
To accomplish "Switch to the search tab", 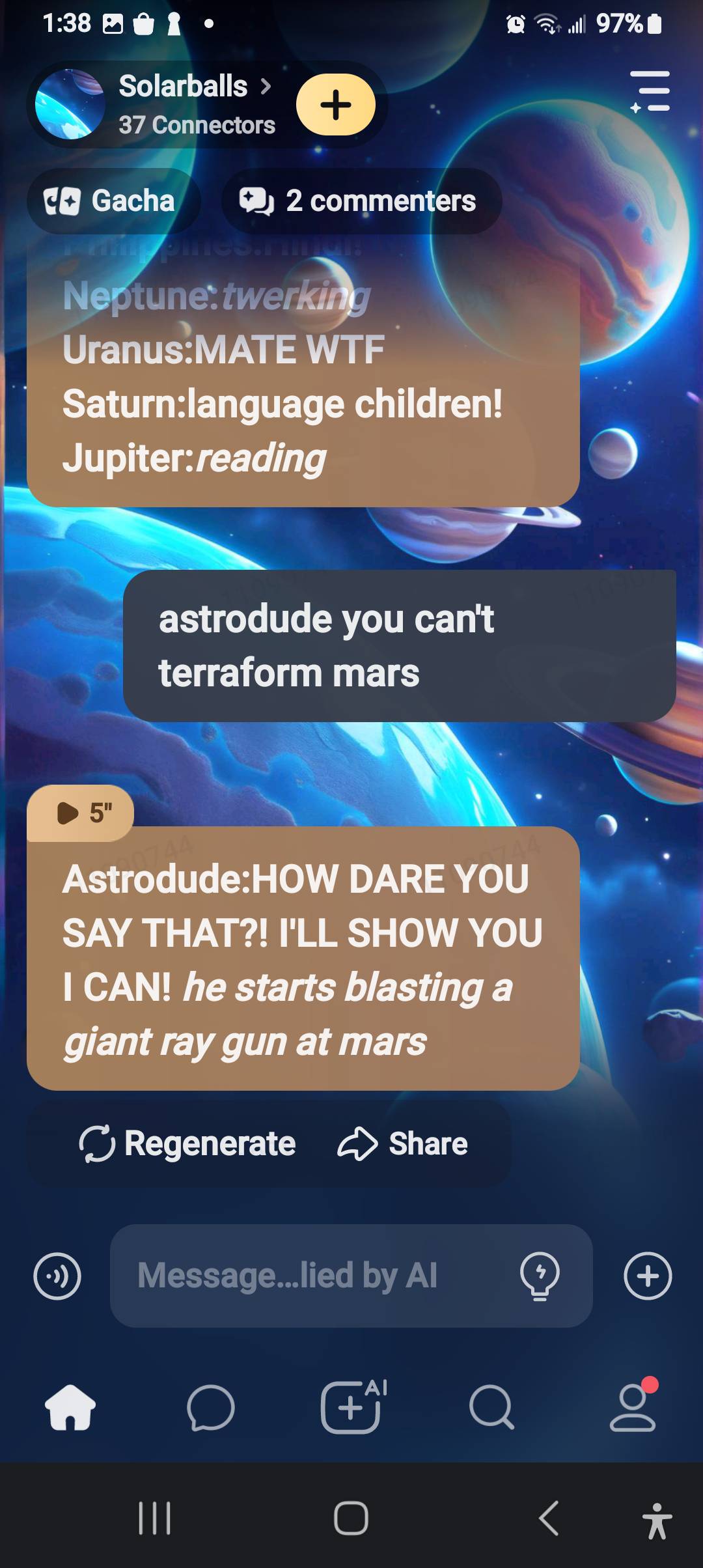I will point(491,1408).
